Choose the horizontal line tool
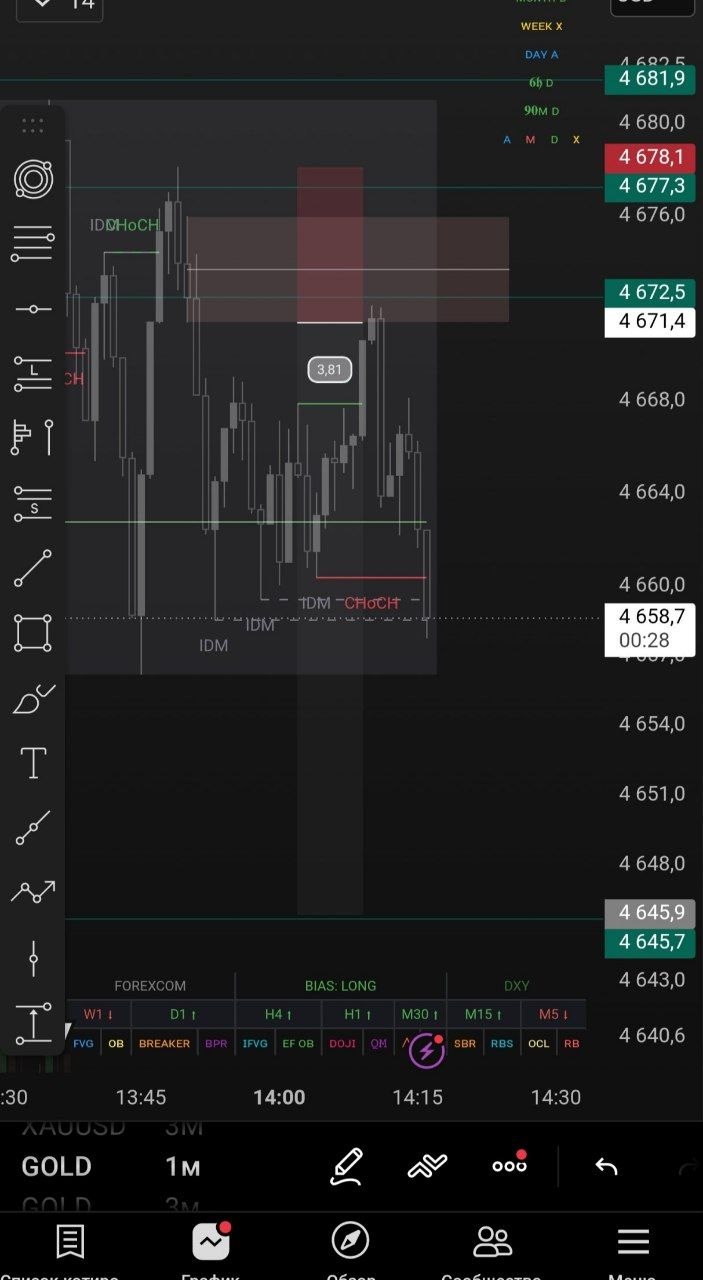Screen dimensions: 703x1280 [x=33, y=309]
